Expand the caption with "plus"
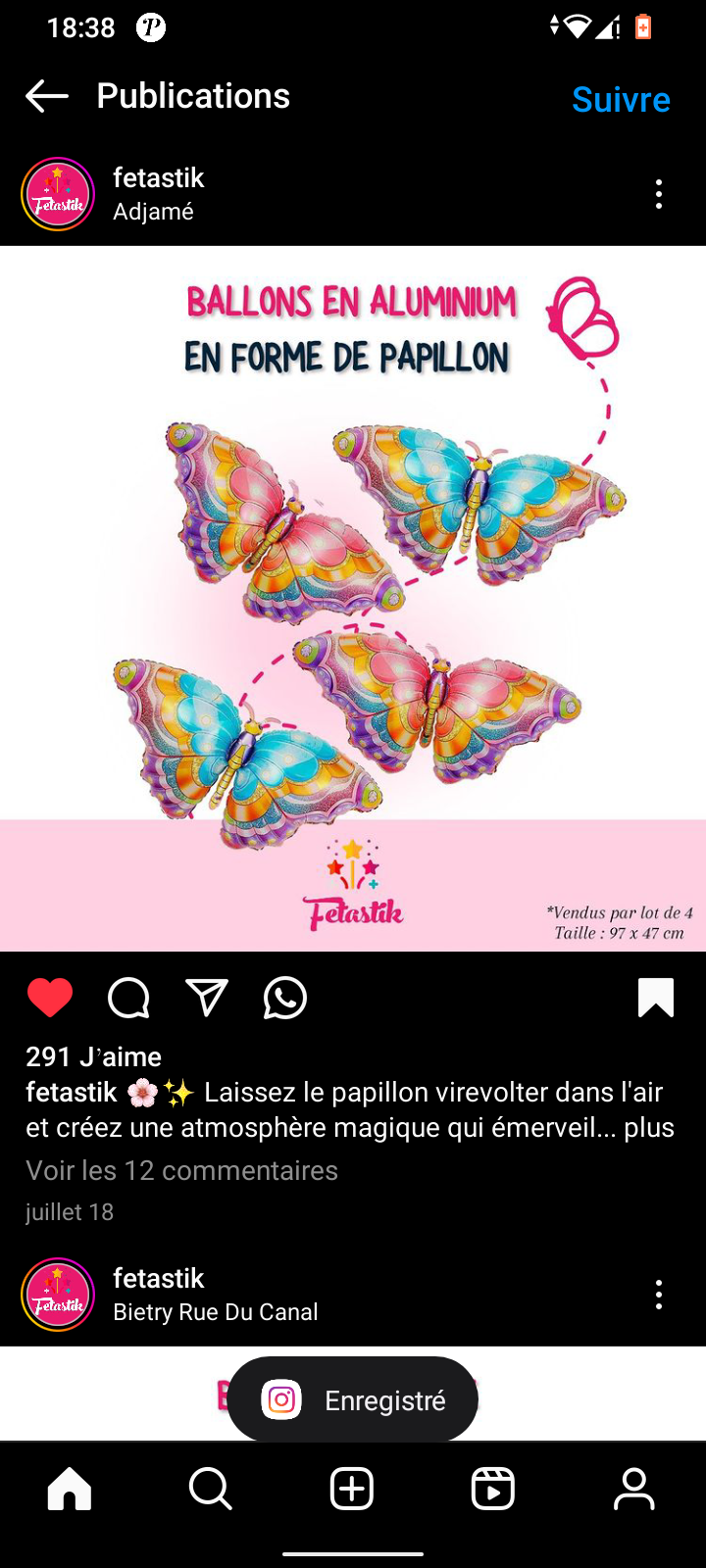The width and height of the screenshot is (706, 1568). click(x=649, y=1127)
